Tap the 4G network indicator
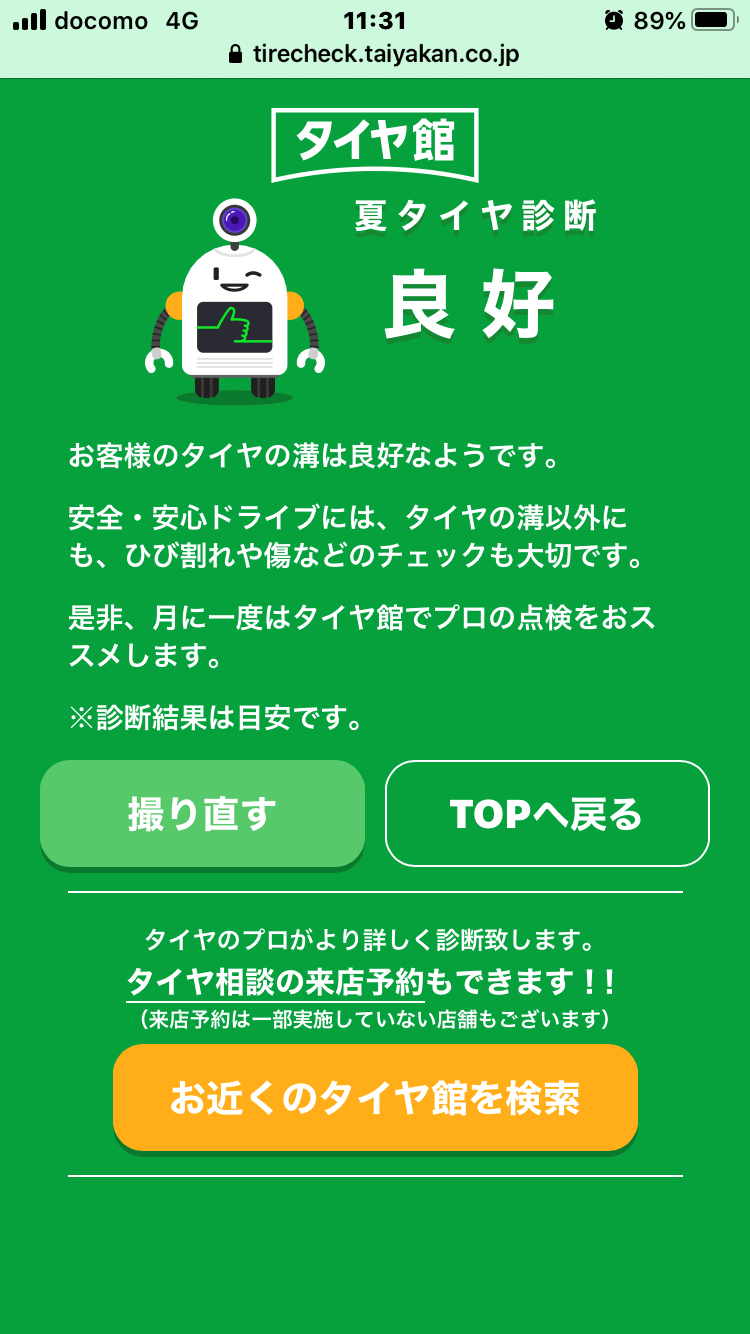750x1334 pixels. 185,19
